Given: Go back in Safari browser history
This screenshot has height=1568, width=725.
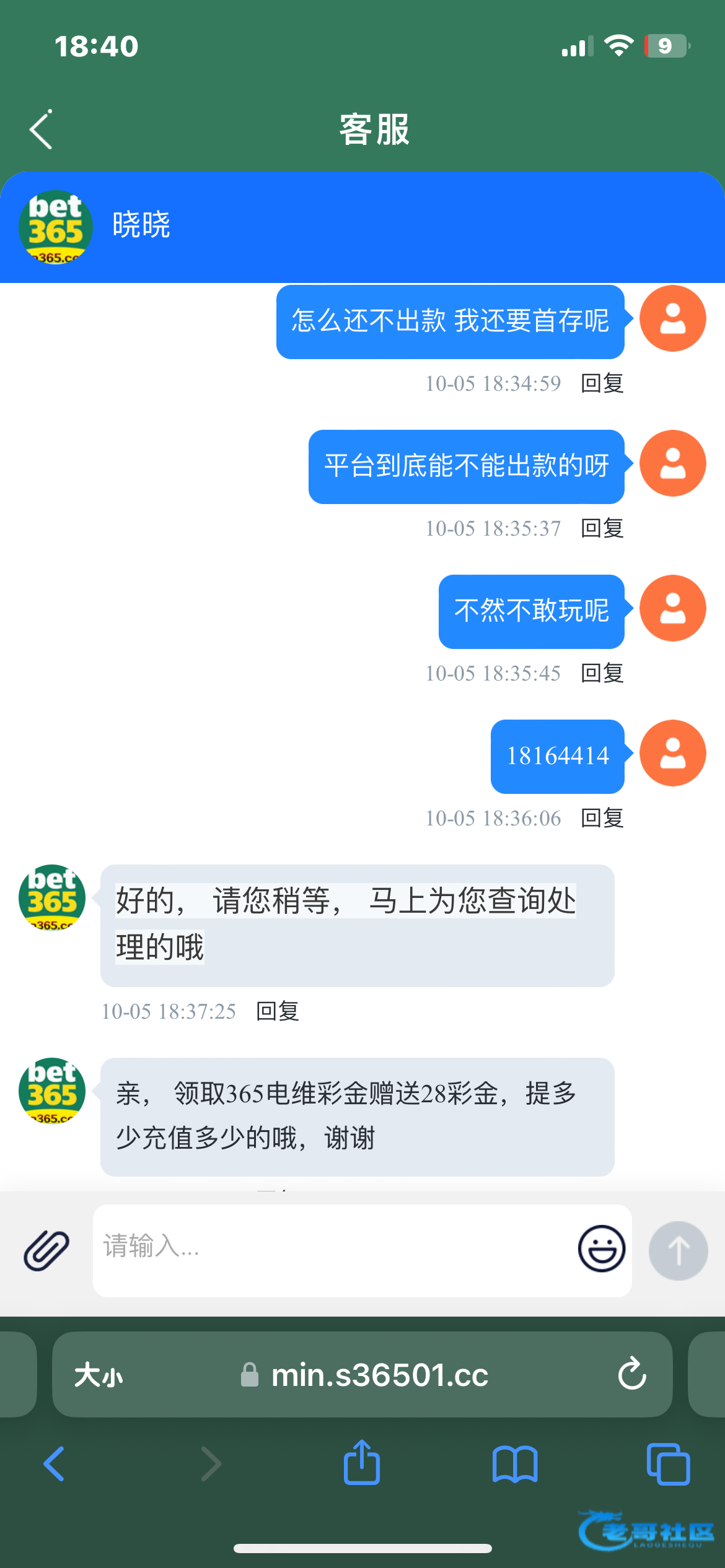Looking at the screenshot, I should (x=55, y=1465).
